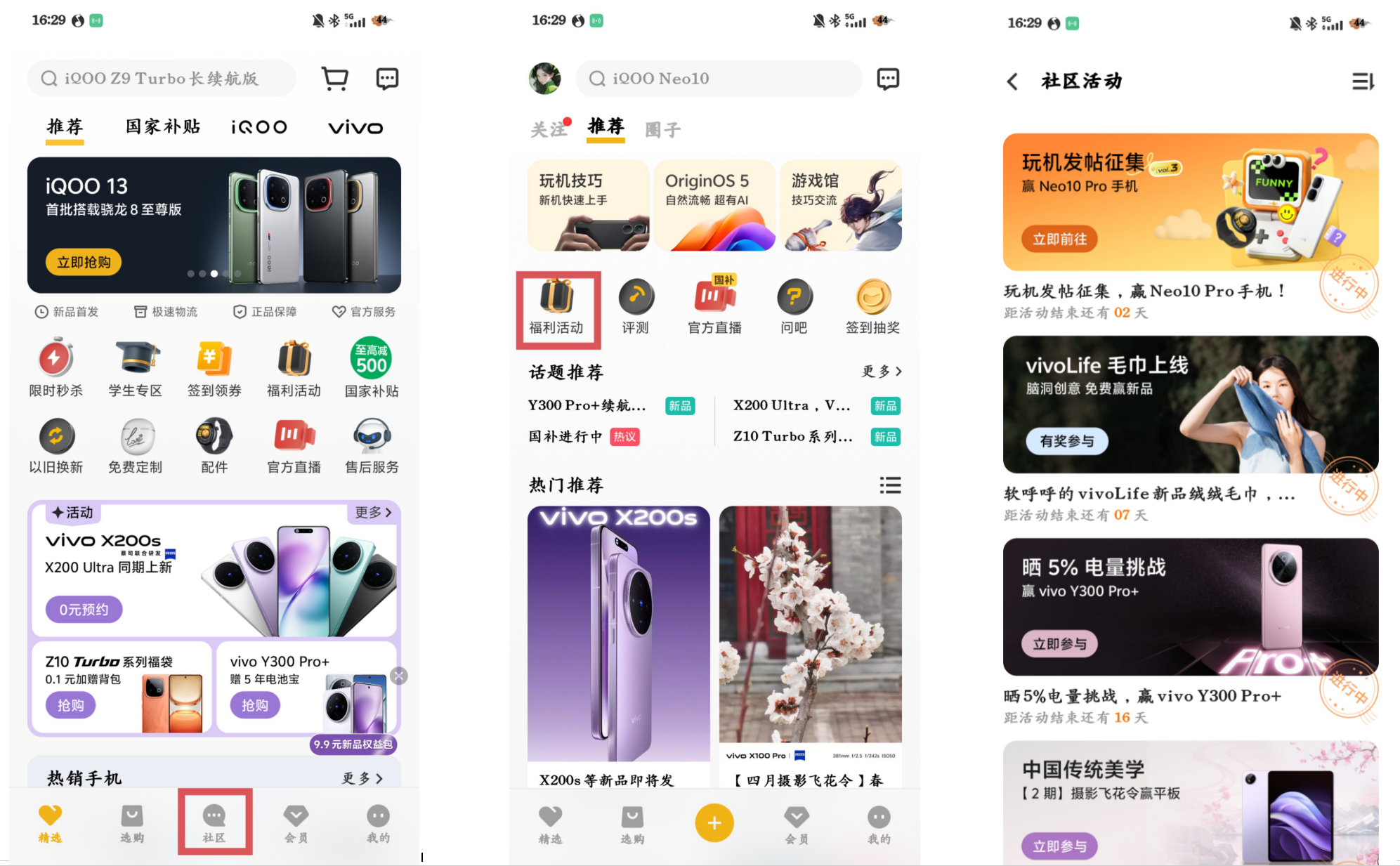1400x866 pixels.
Task: Go back from 社区活动 page
Action: [x=1012, y=81]
